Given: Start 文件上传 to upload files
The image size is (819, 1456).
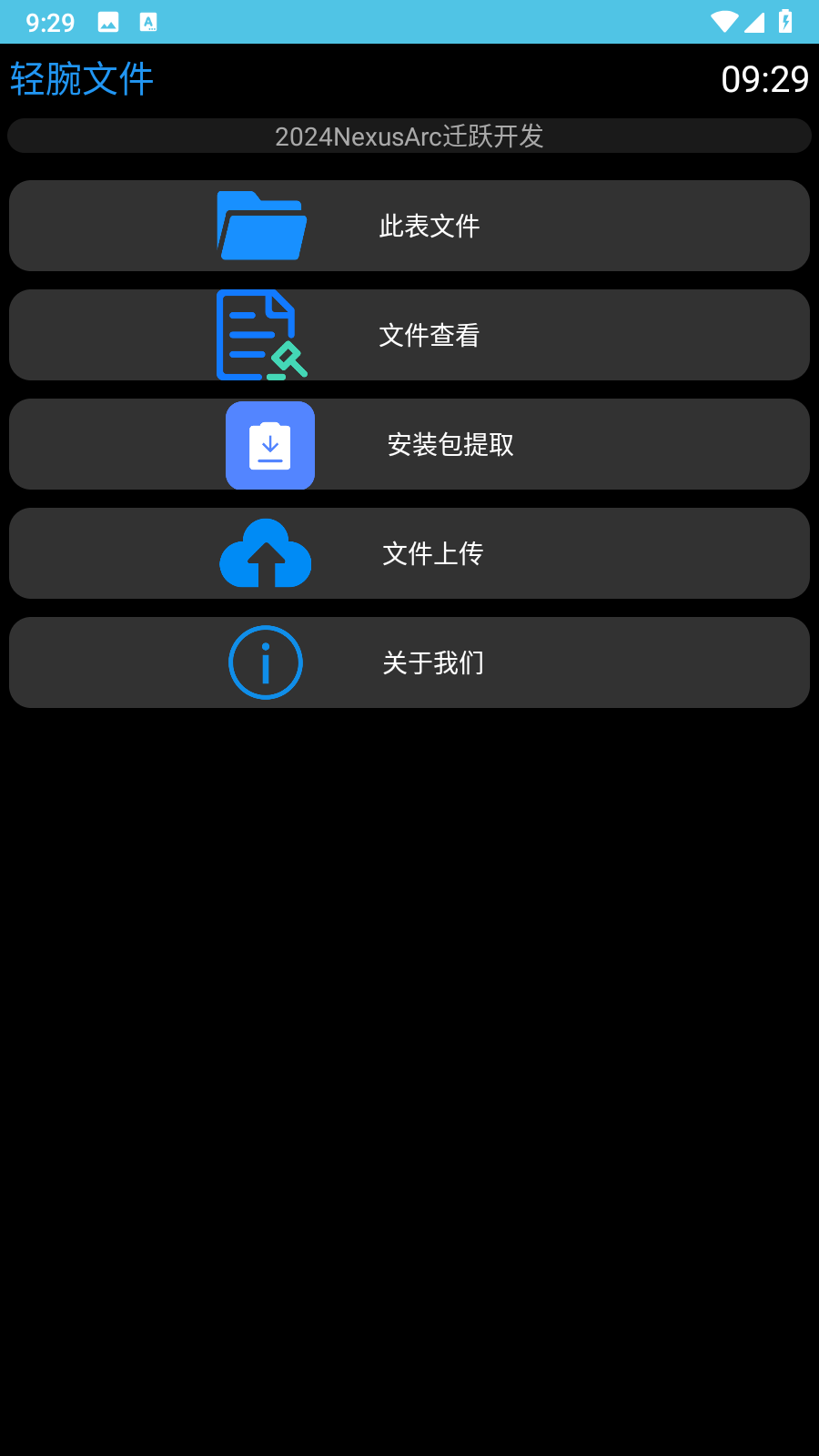Looking at the screenshot, I should [432, 553].
